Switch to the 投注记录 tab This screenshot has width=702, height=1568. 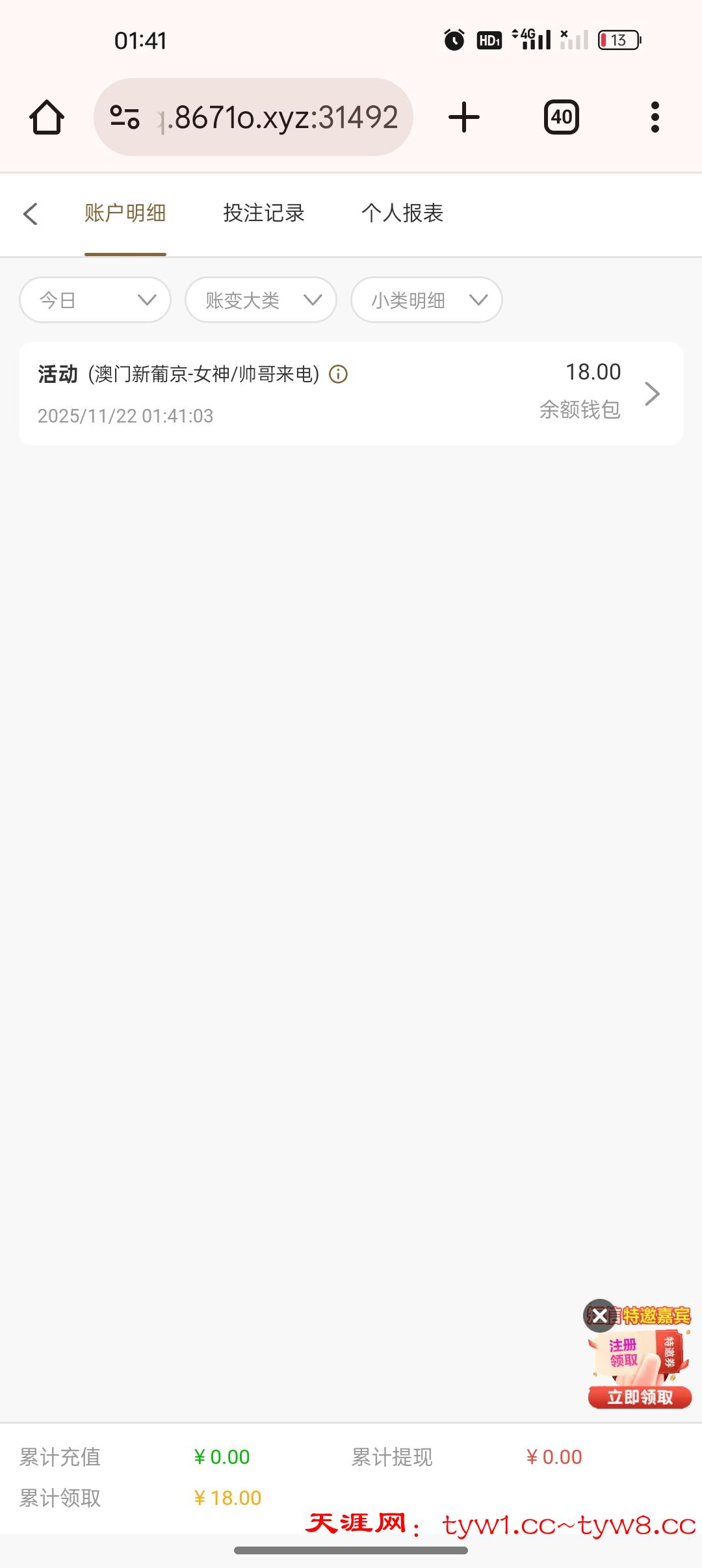coord(263,213)
